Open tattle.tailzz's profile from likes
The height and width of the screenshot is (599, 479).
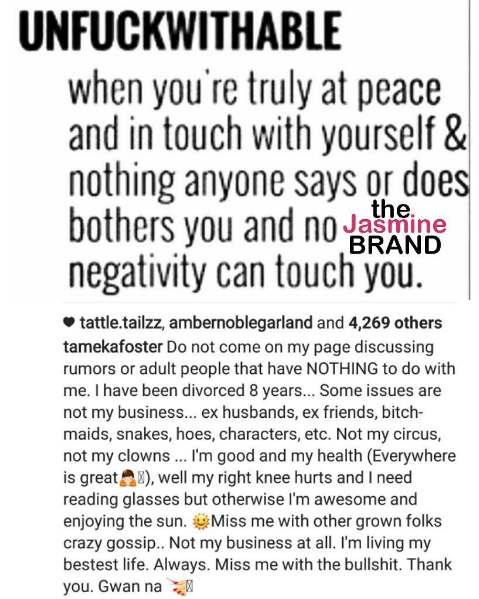click(121, 323)
